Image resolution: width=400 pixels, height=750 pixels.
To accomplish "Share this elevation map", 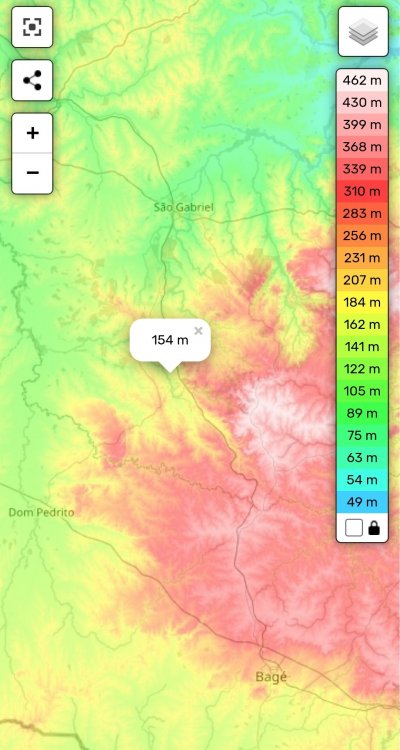I will 32,80.
